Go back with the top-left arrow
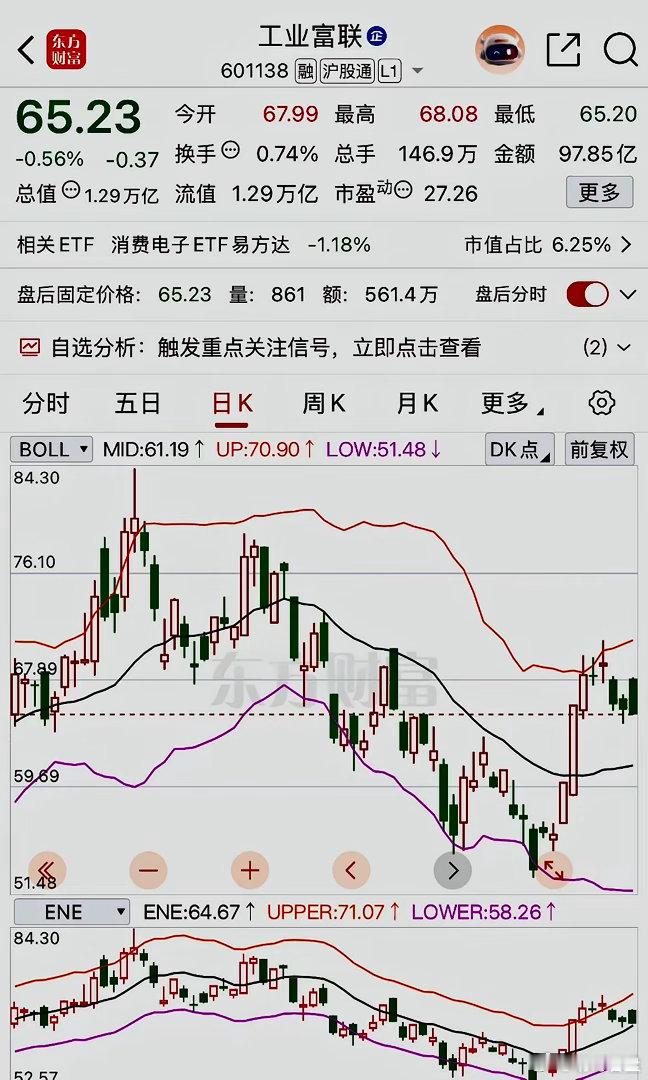Image resolution: width=648 pixels, height=1080 pixels. tap(26, 50)
